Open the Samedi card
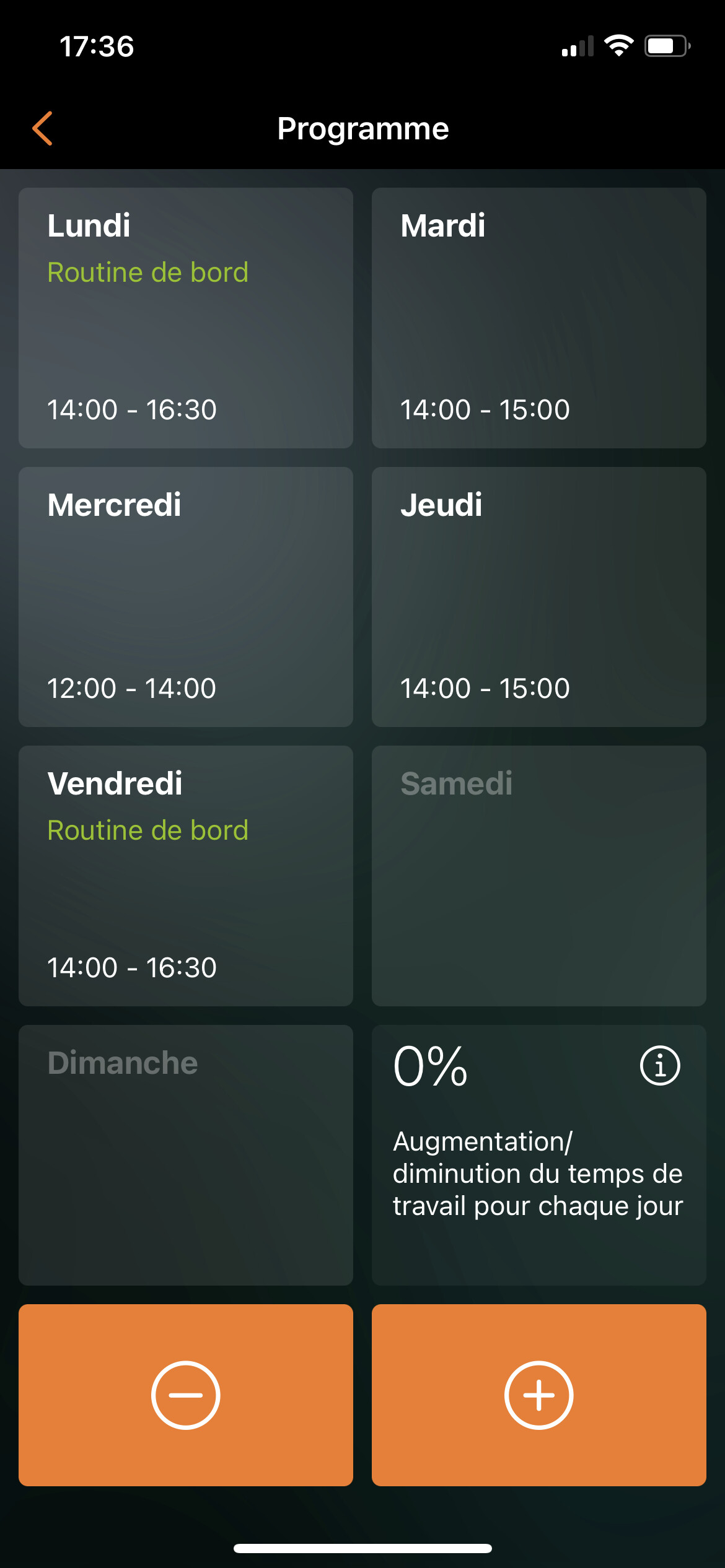 539,876
